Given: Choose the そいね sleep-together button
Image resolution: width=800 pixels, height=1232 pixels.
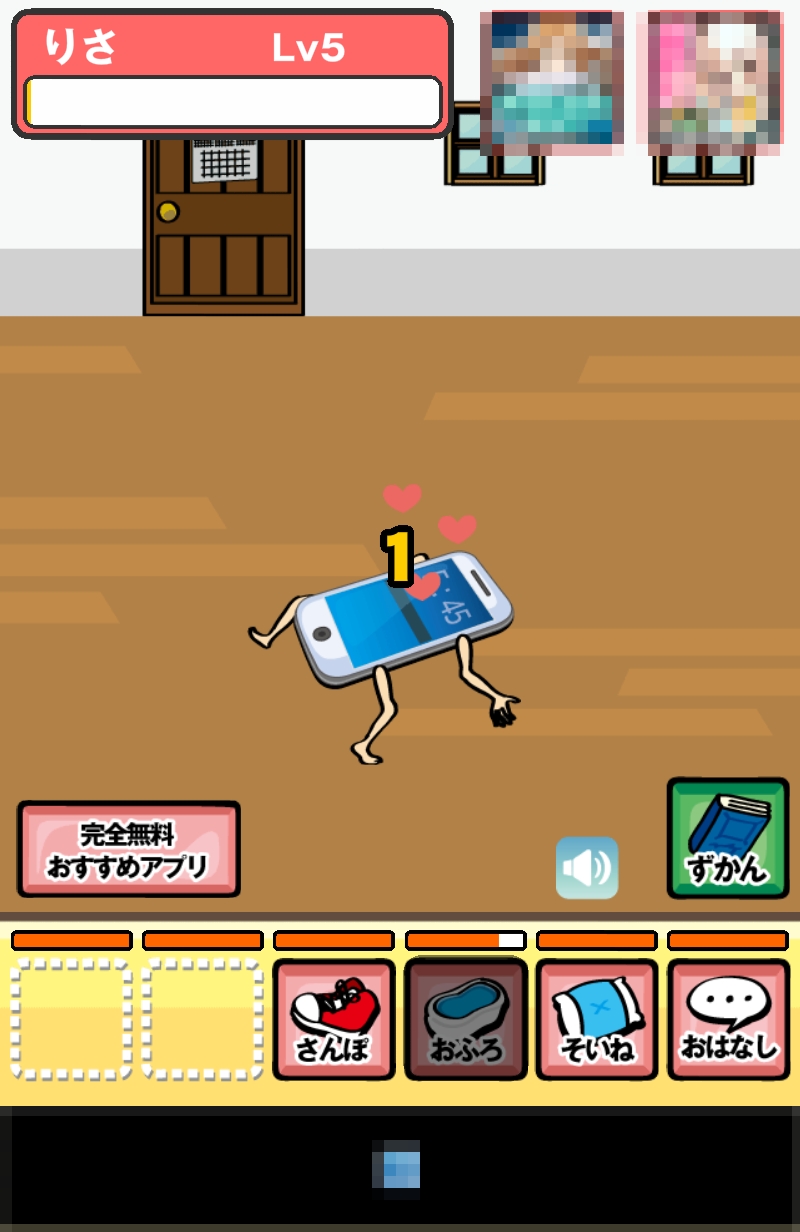Looking at the screenshot, I should coord(597,1019).
